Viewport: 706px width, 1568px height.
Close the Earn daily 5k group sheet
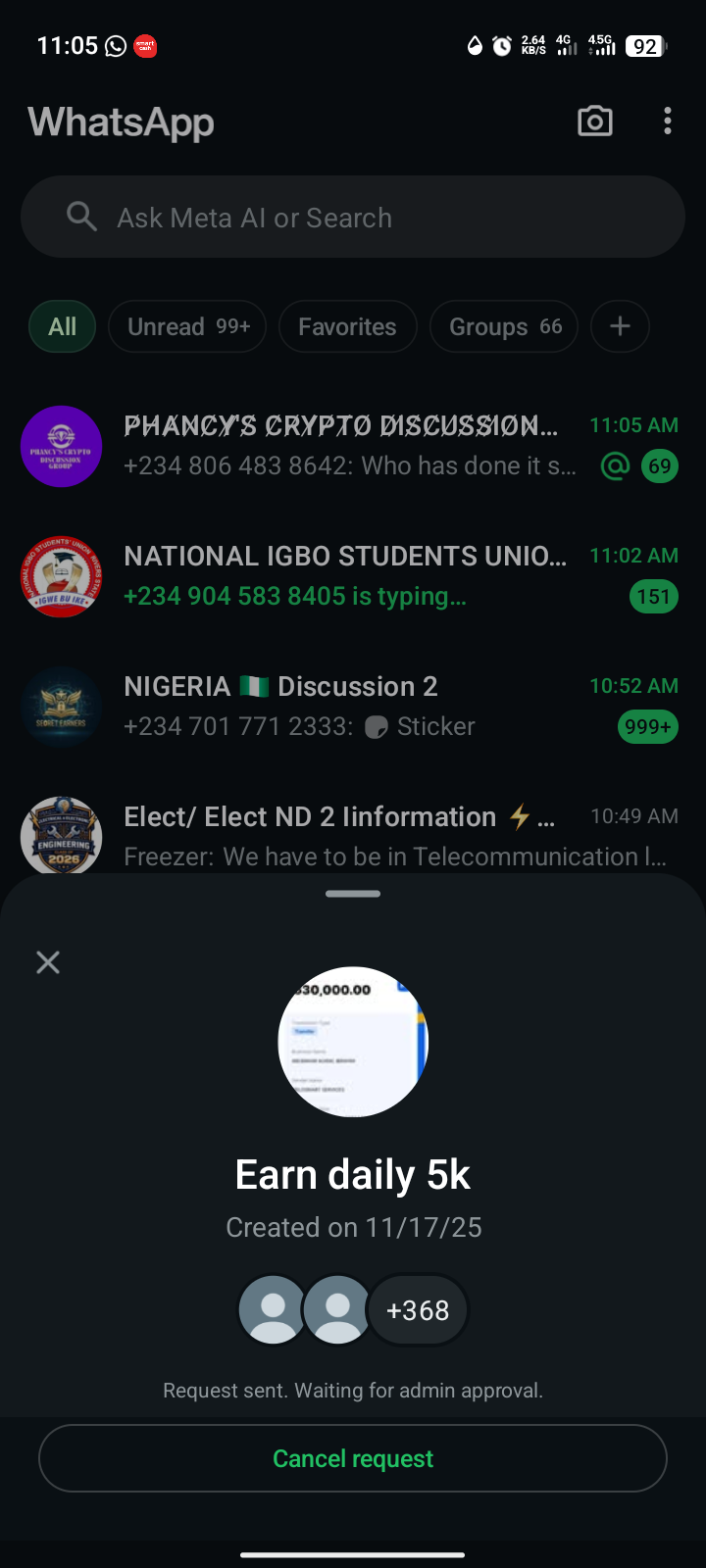pyautogui.click(x=48, y=962)
